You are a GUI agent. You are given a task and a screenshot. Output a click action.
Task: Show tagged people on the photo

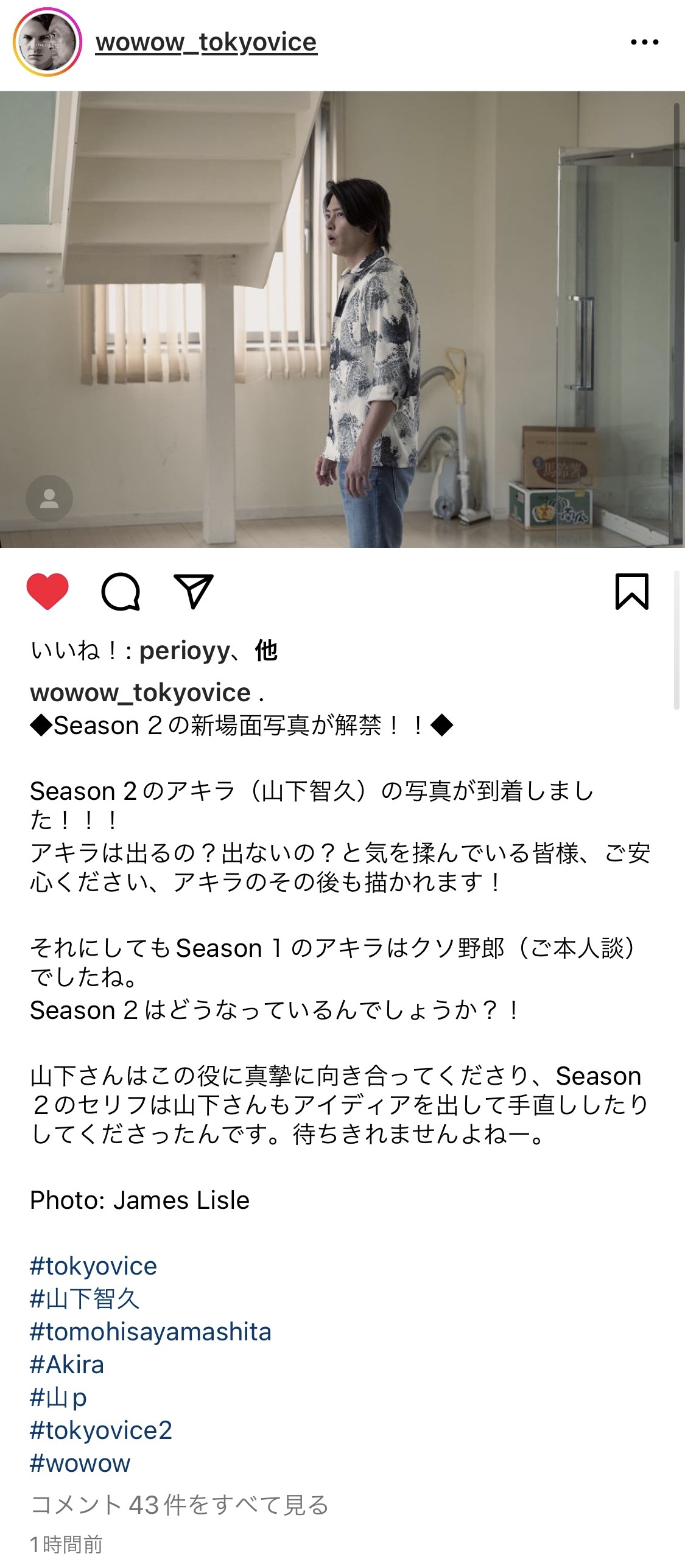(49, 499)
